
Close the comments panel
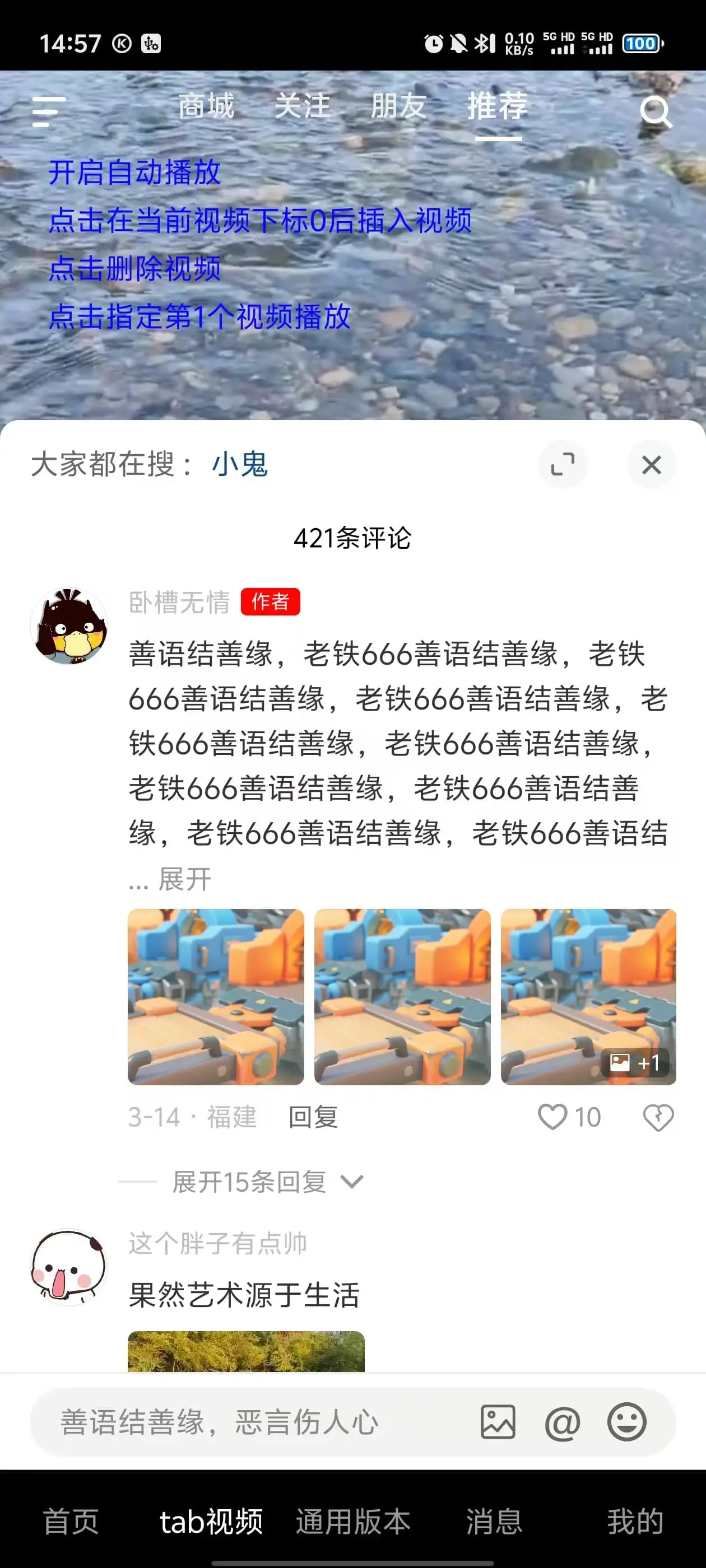651,464
